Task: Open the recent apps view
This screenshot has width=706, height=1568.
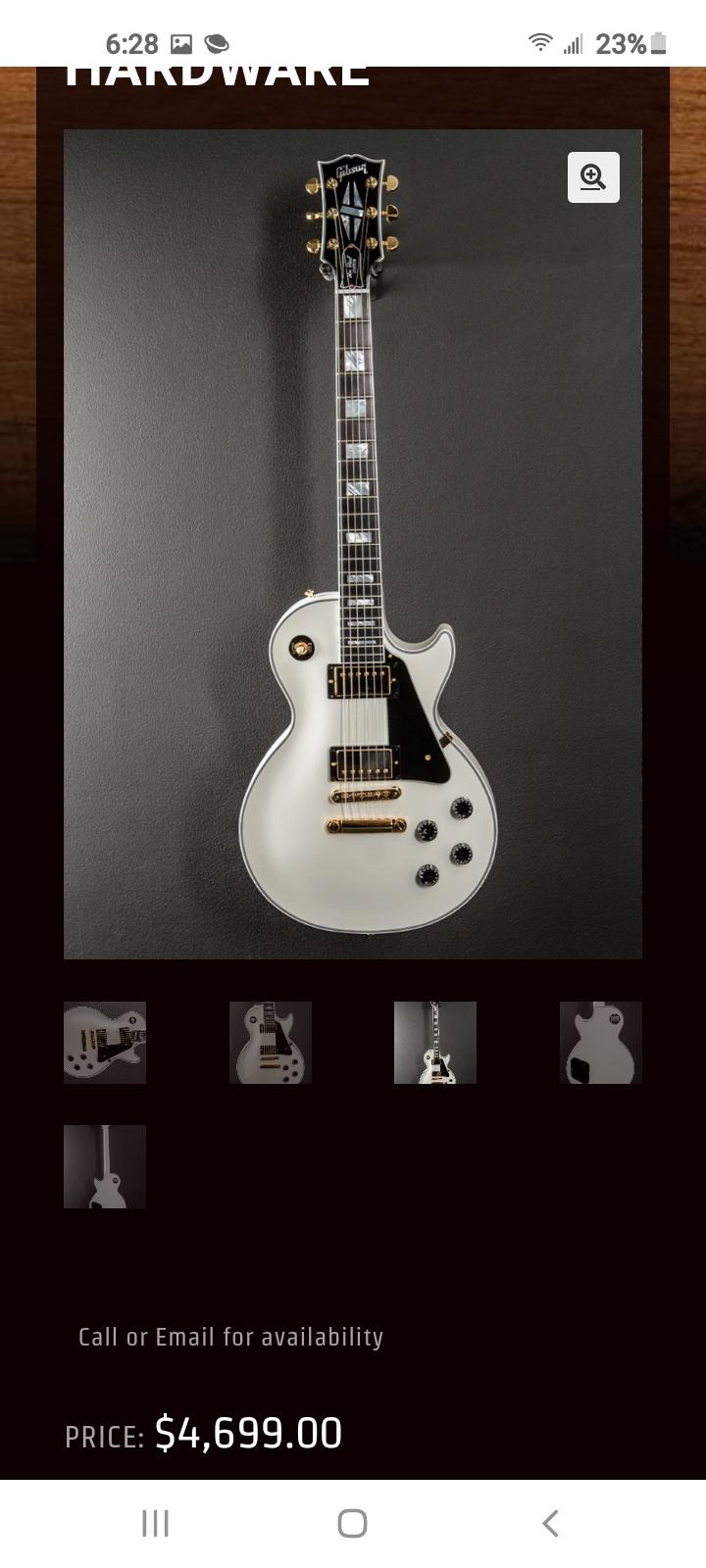Action: pos(155,1523)
